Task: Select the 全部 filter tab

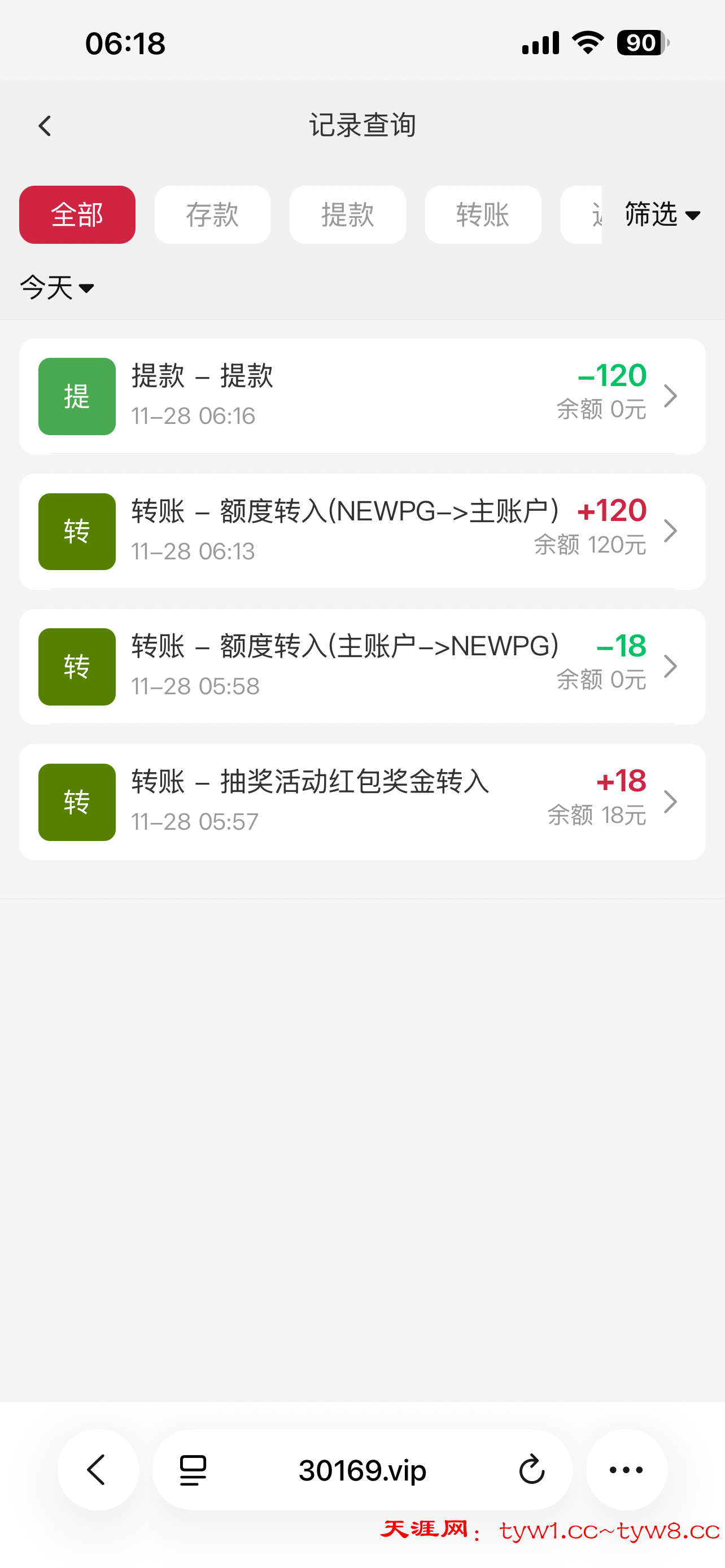Action: (77, 215)
